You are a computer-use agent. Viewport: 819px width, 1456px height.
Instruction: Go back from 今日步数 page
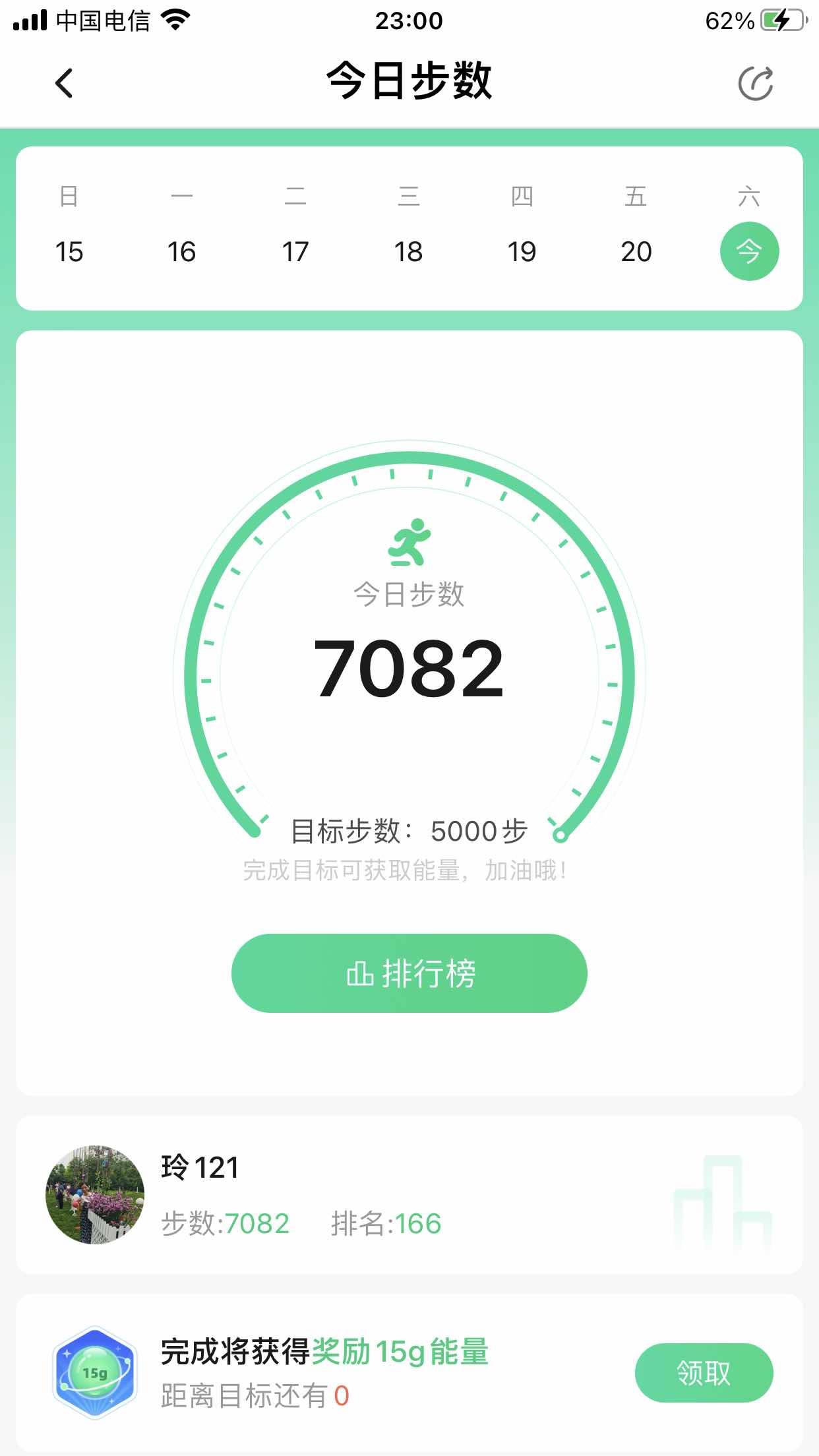pos(64,84)
